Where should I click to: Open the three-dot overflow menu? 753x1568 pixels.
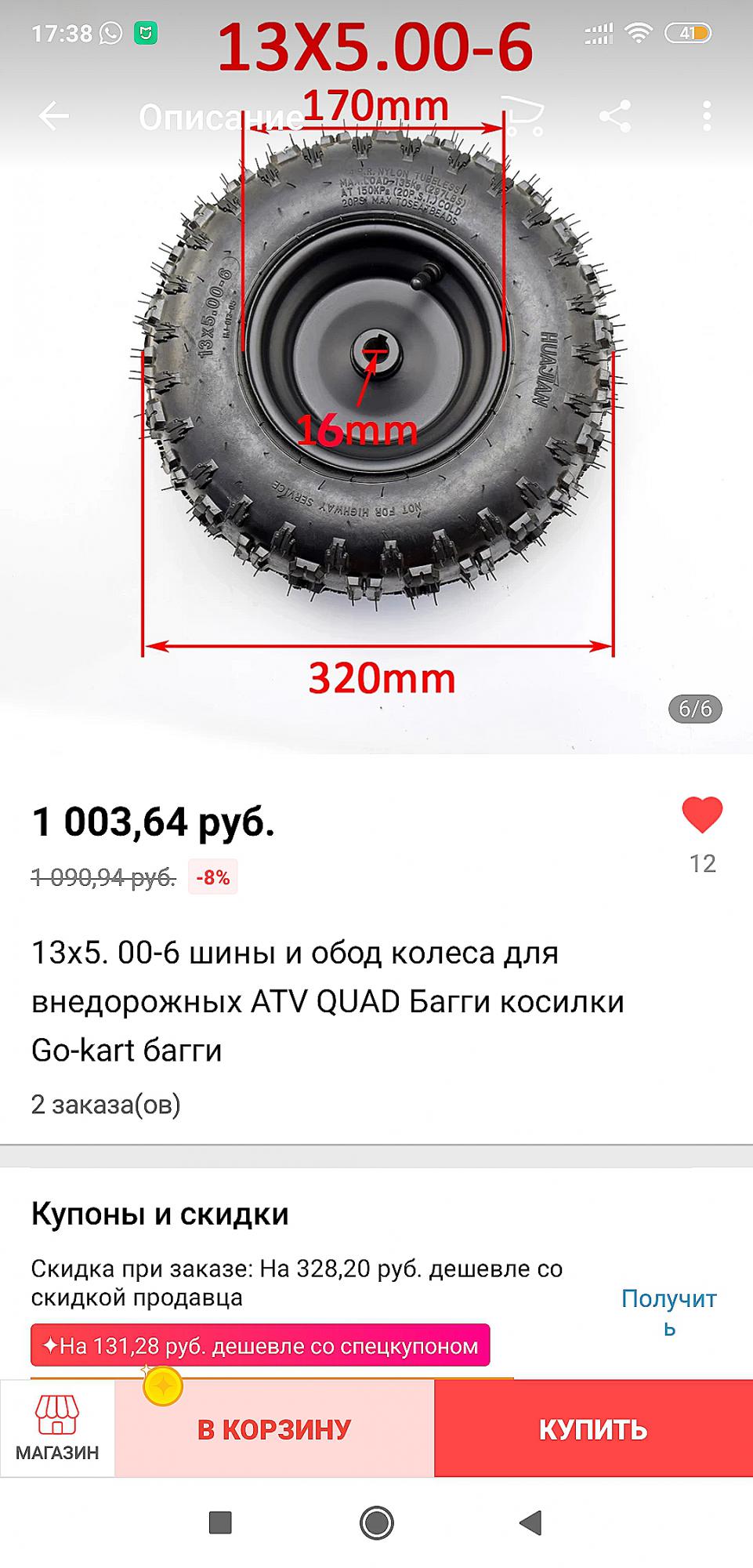(x=707, y=117)
